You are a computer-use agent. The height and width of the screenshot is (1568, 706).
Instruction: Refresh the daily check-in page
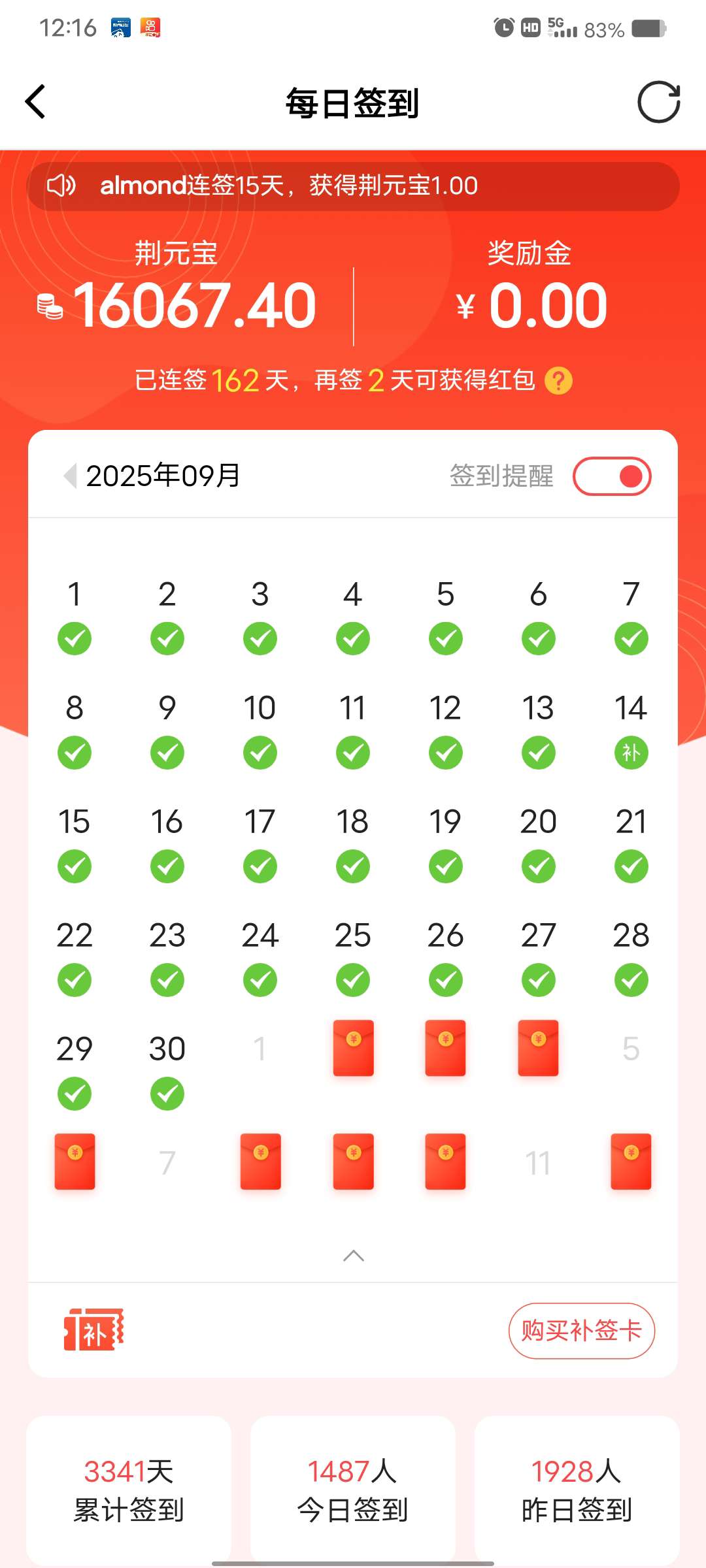[658, 102]
